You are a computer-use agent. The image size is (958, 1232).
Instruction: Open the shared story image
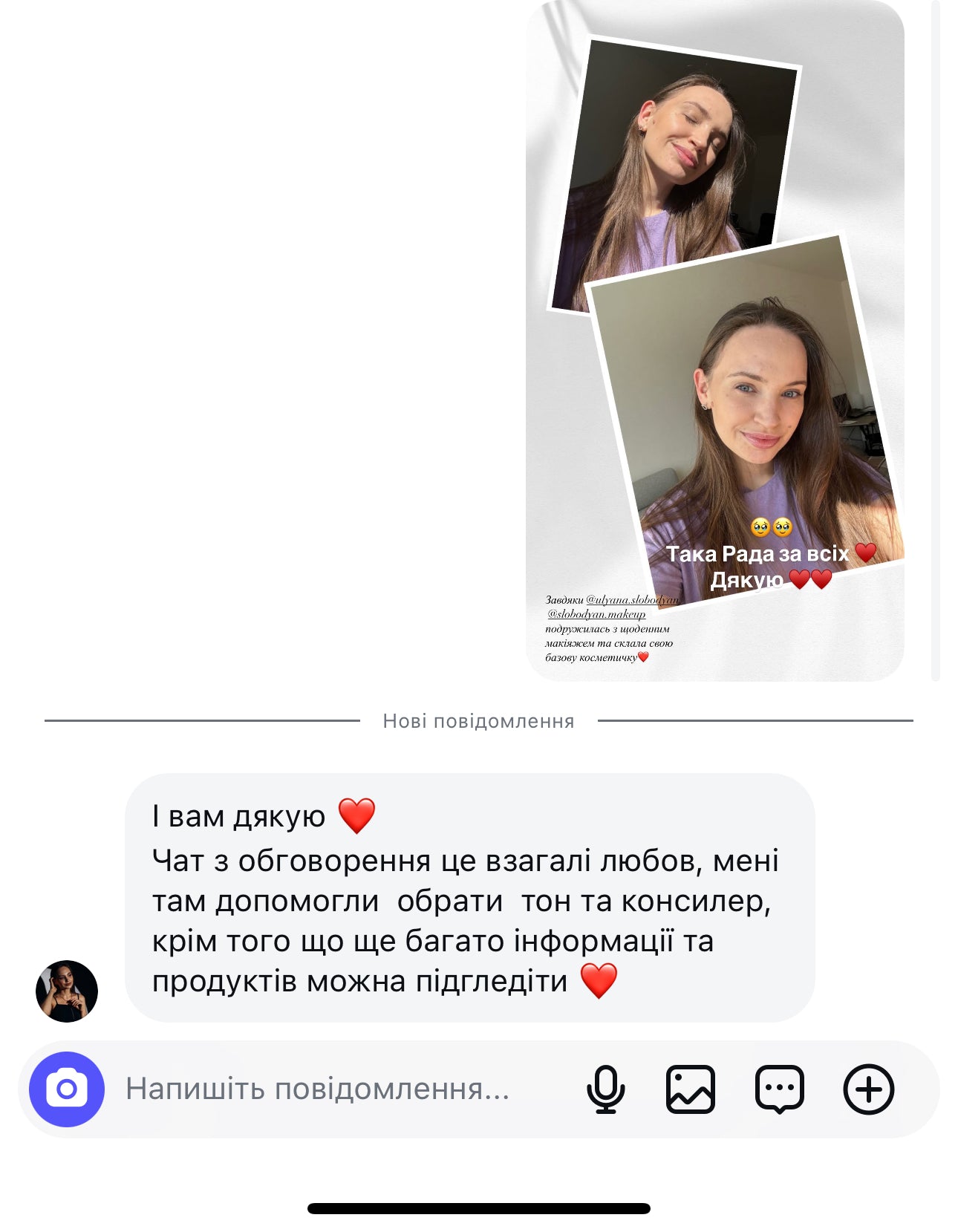714,342
